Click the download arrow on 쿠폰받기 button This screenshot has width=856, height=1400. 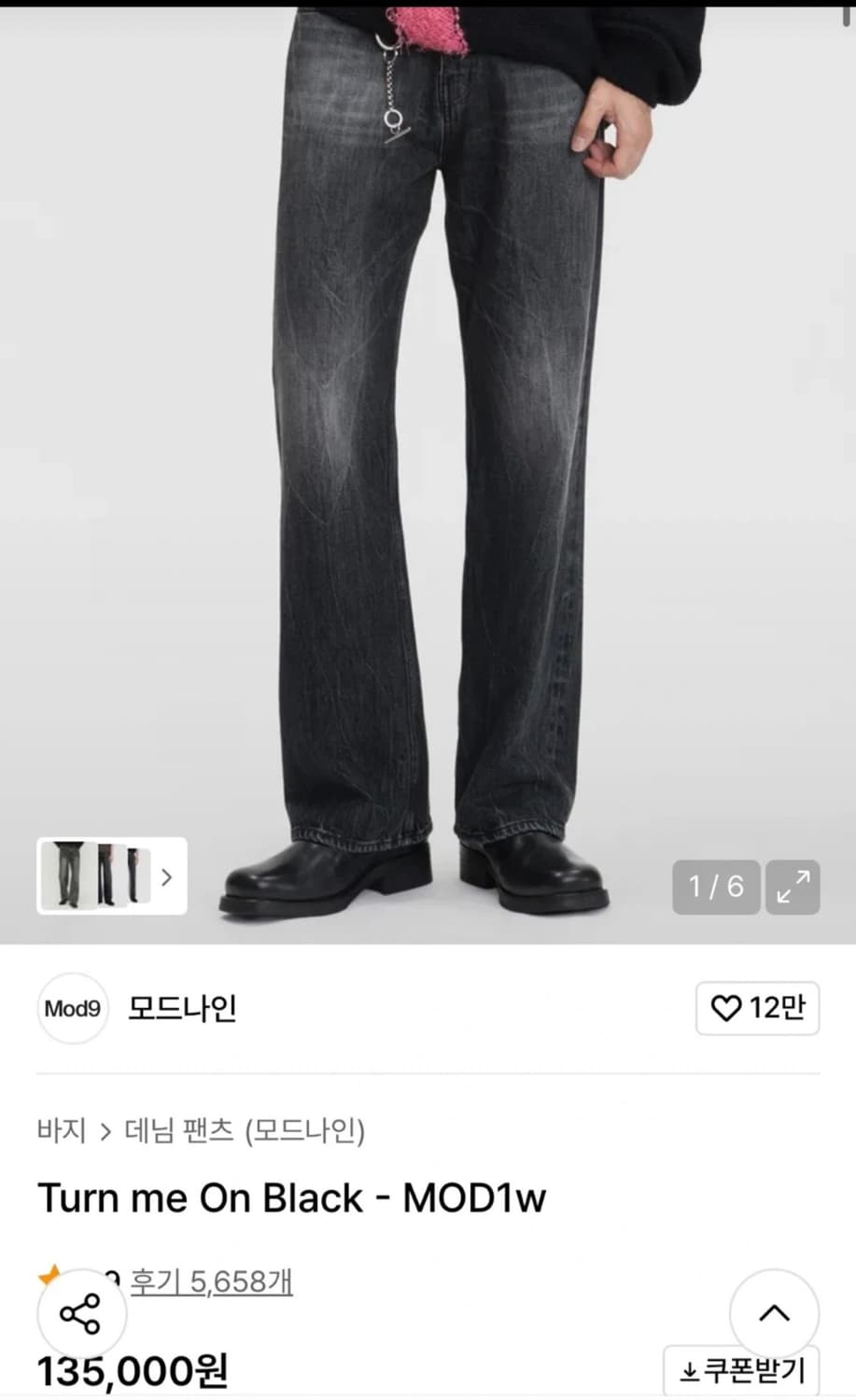pos(688,1372)
